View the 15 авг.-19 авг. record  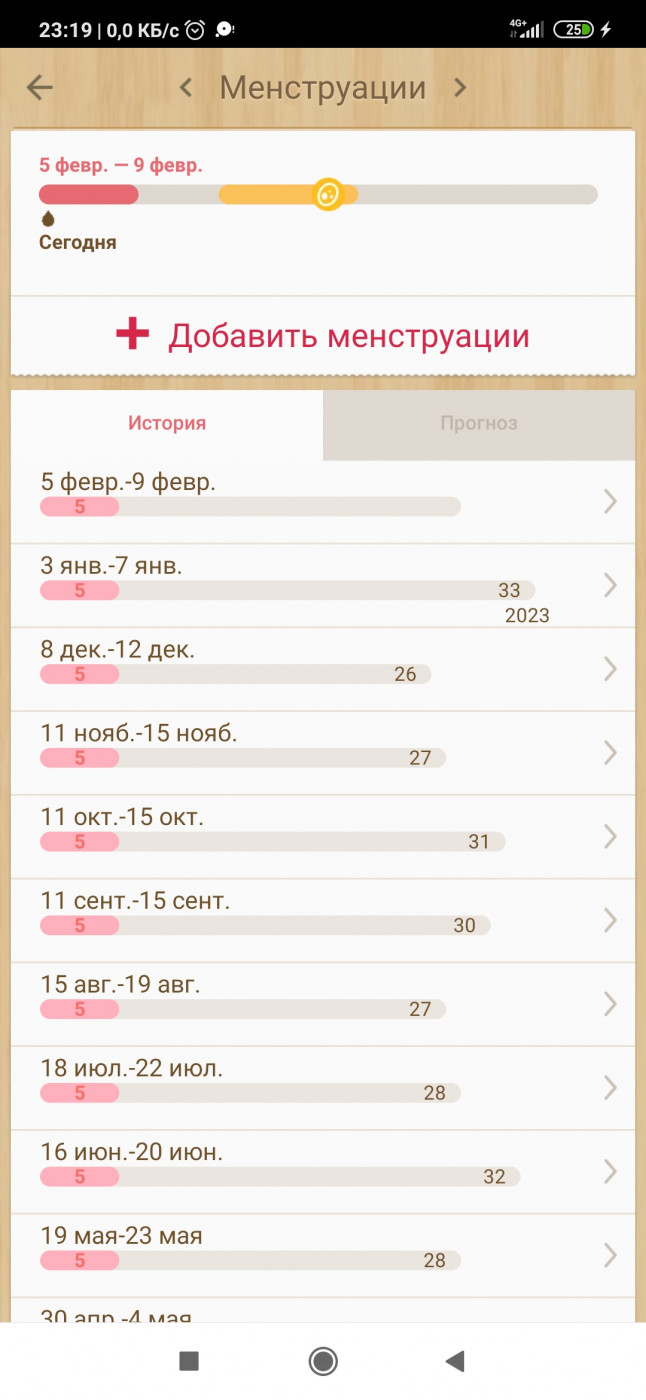point(323,1005)
